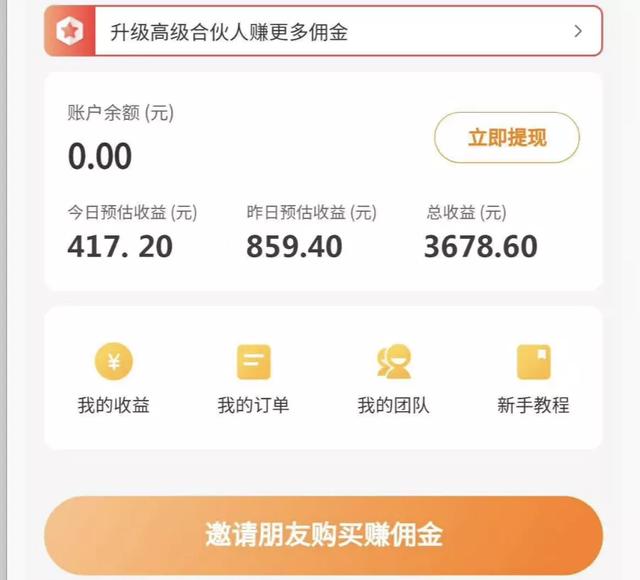Open 我的订单 orders page

(253, 378)
